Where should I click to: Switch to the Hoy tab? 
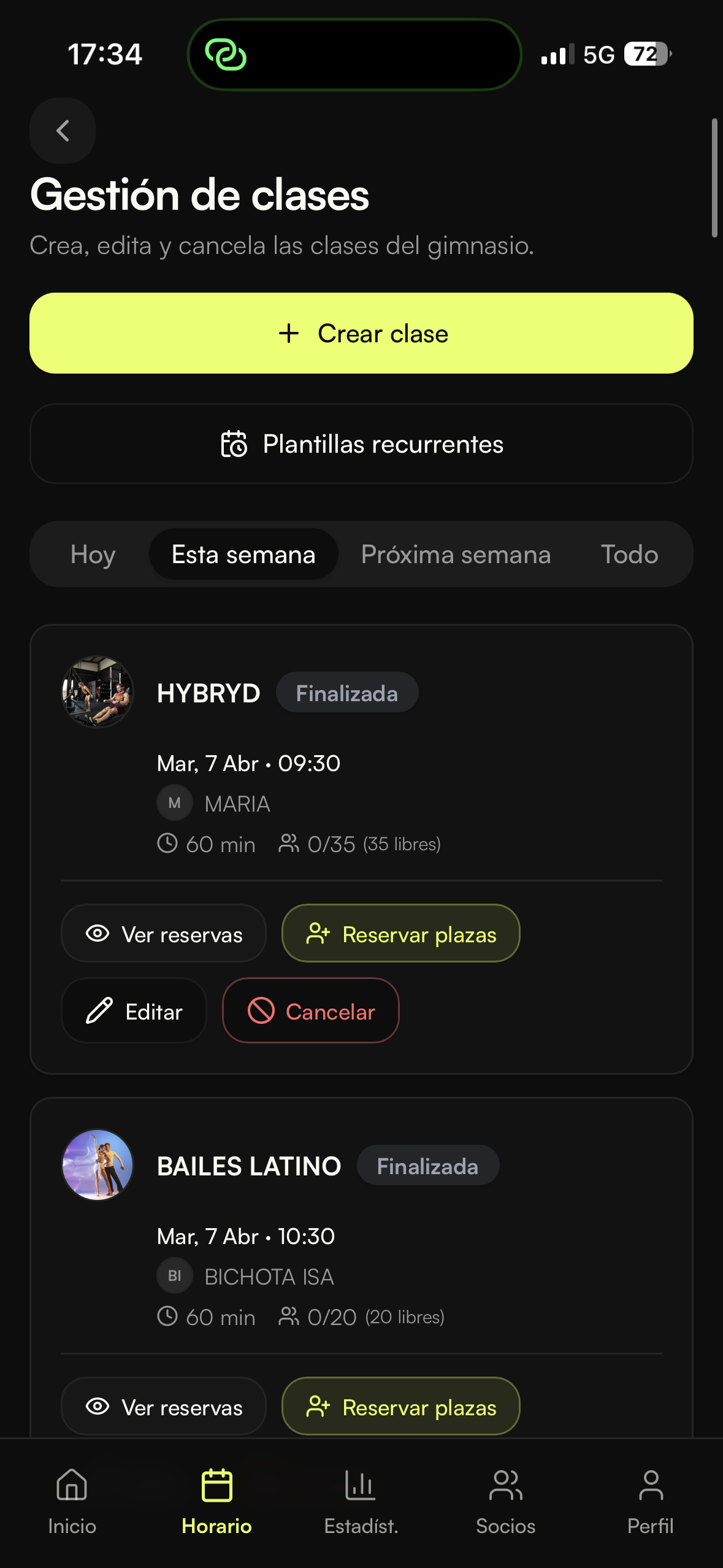[93, 554]
